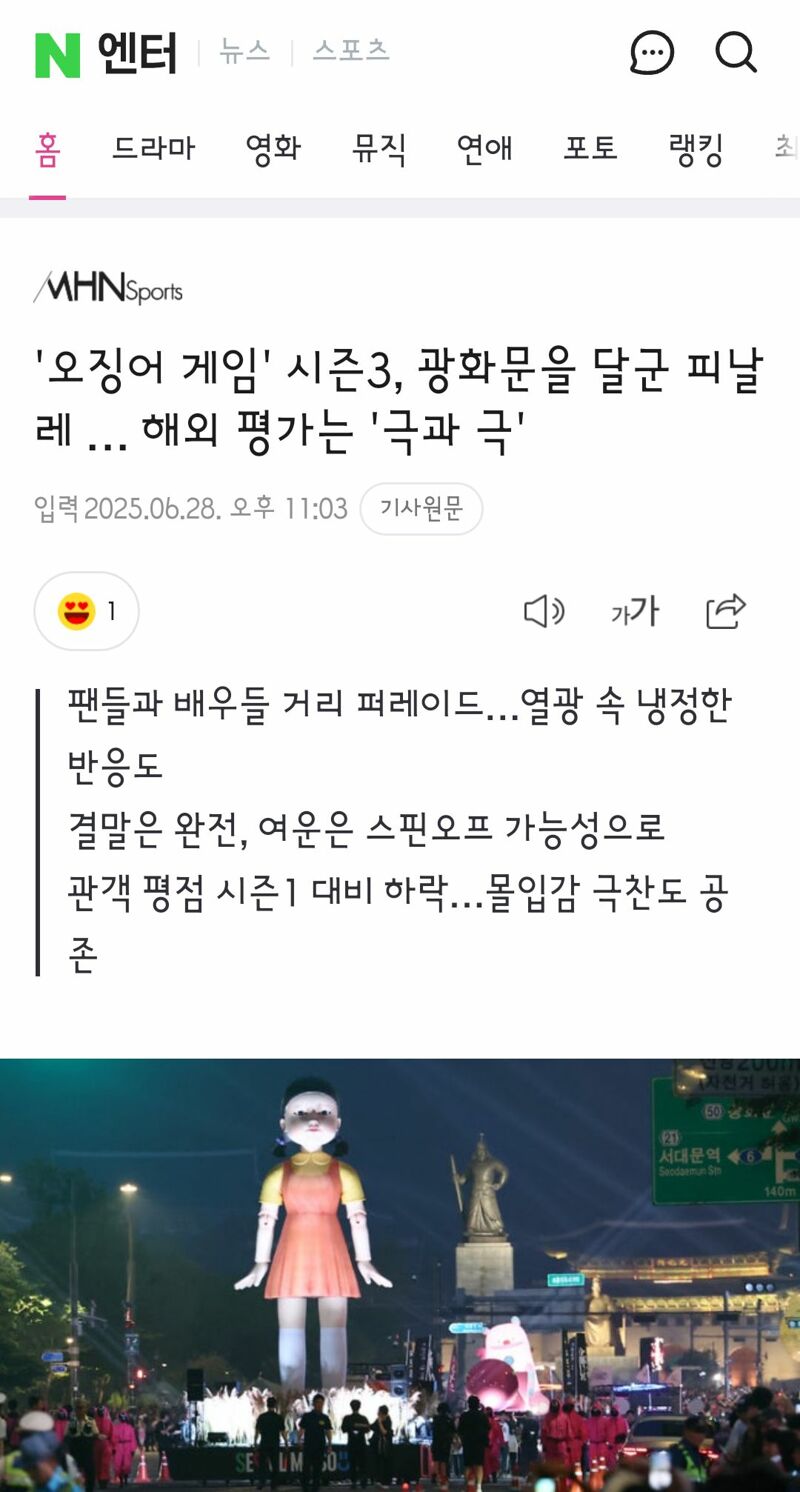This screenshot has width=800, height=1492.
Task: Open the 기사원문 original article button
Action: (421, 509)
